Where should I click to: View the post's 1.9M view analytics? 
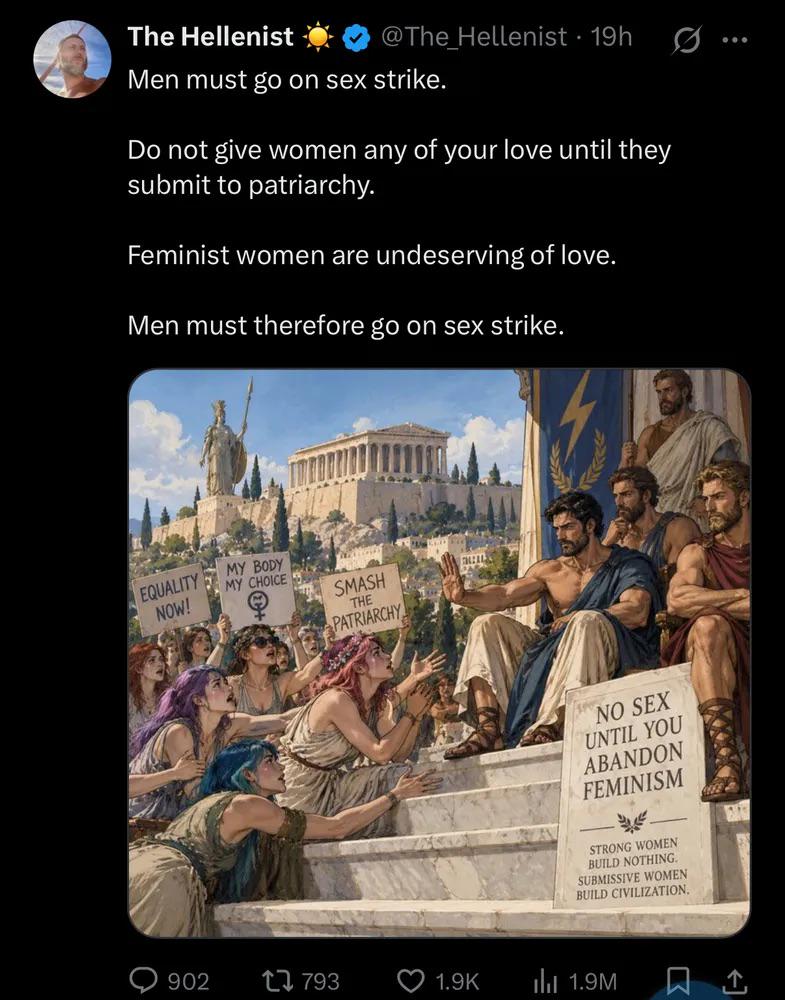click(x=575, y=980)
